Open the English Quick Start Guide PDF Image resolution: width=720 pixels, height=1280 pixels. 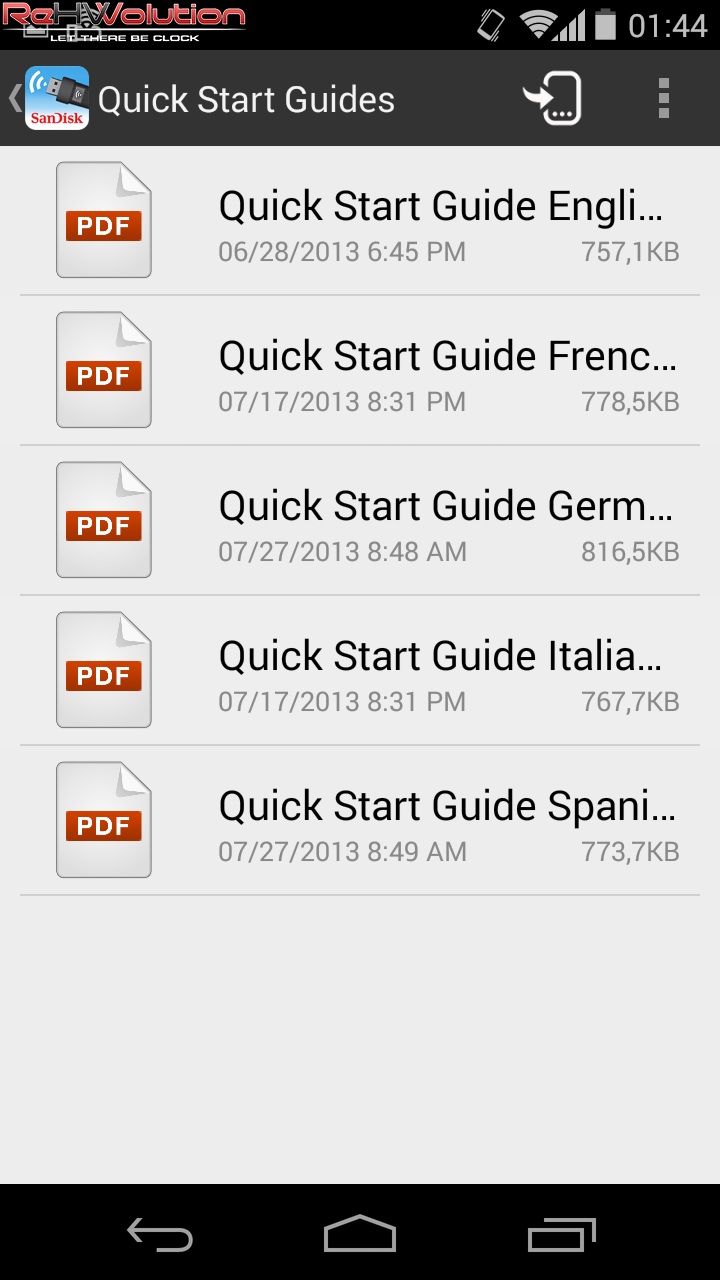(360, 221)
